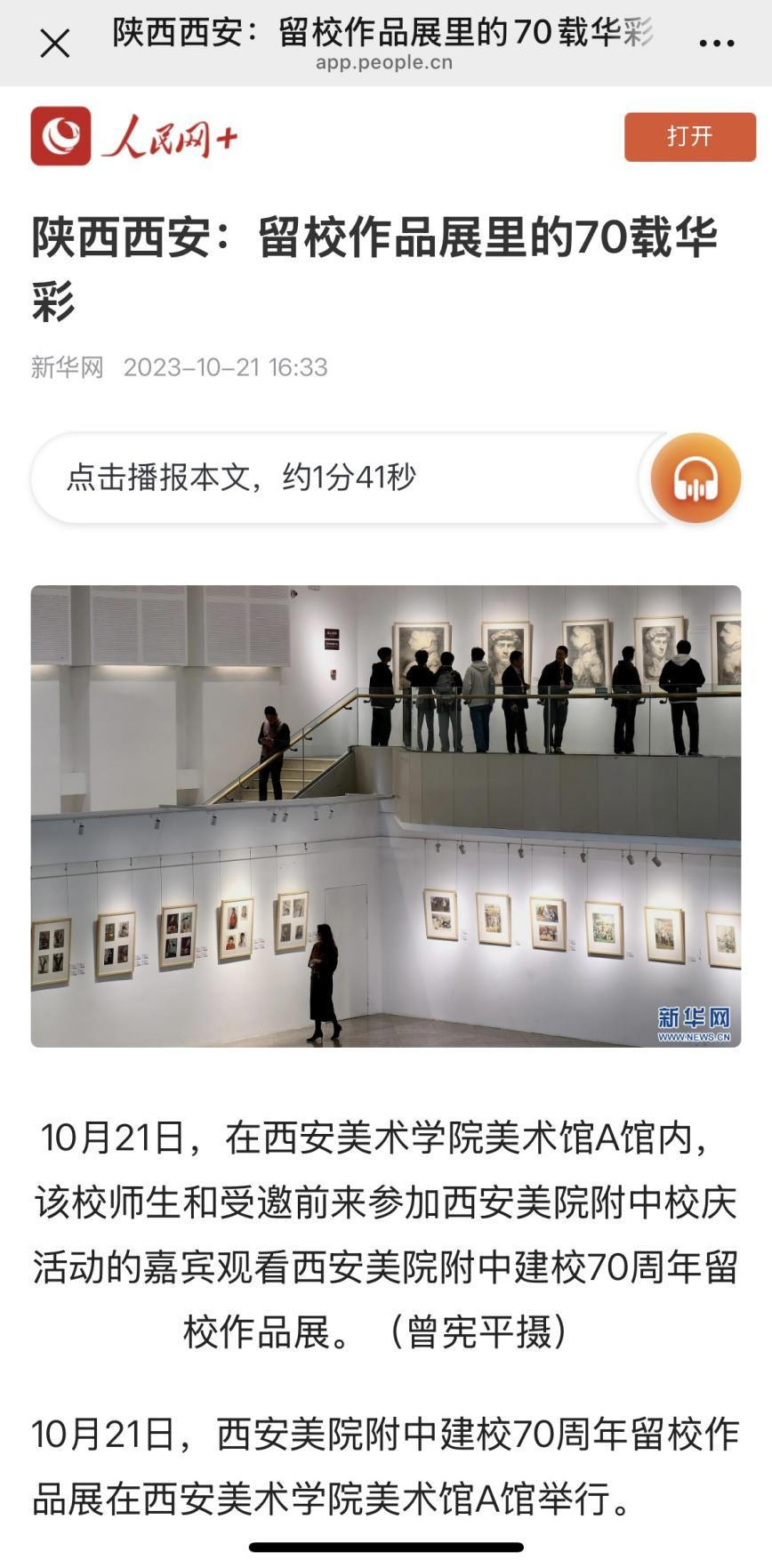Viewport: 772px width, 1568px height.
Task: Open the three-dot overflow menu
Action: point(716,43)
